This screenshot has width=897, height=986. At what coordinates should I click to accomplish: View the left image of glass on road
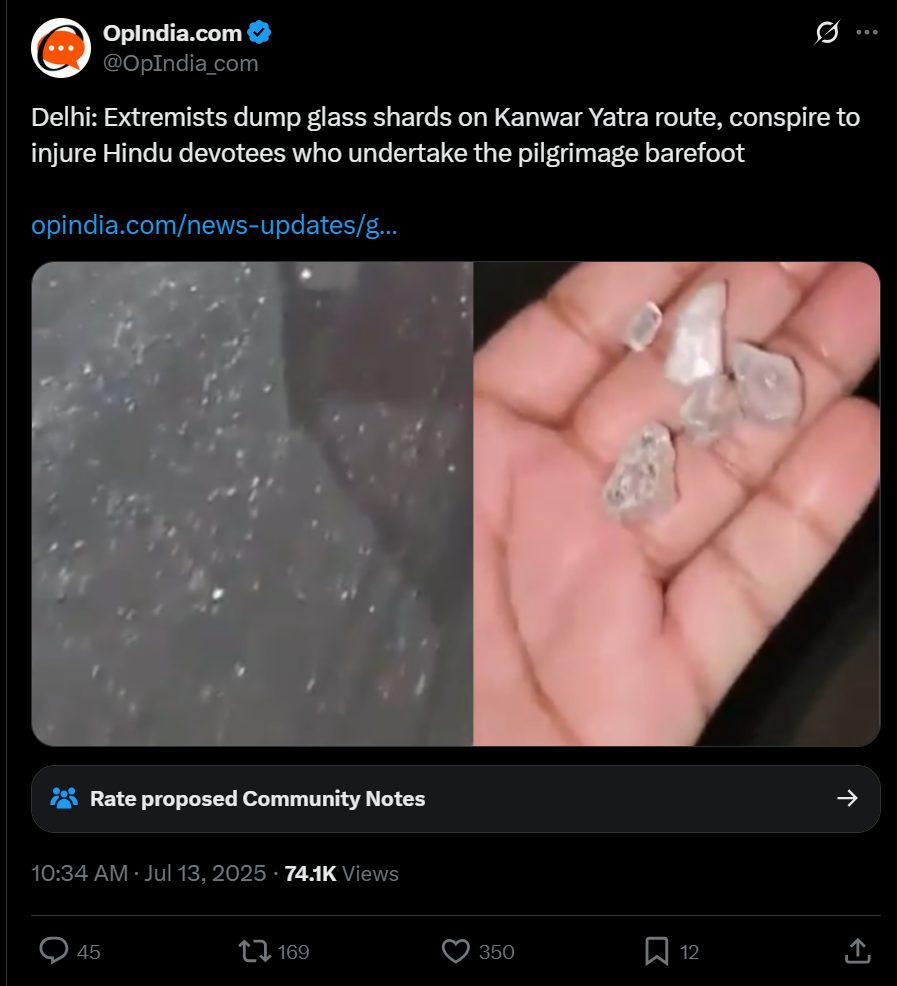click(252, 504)
